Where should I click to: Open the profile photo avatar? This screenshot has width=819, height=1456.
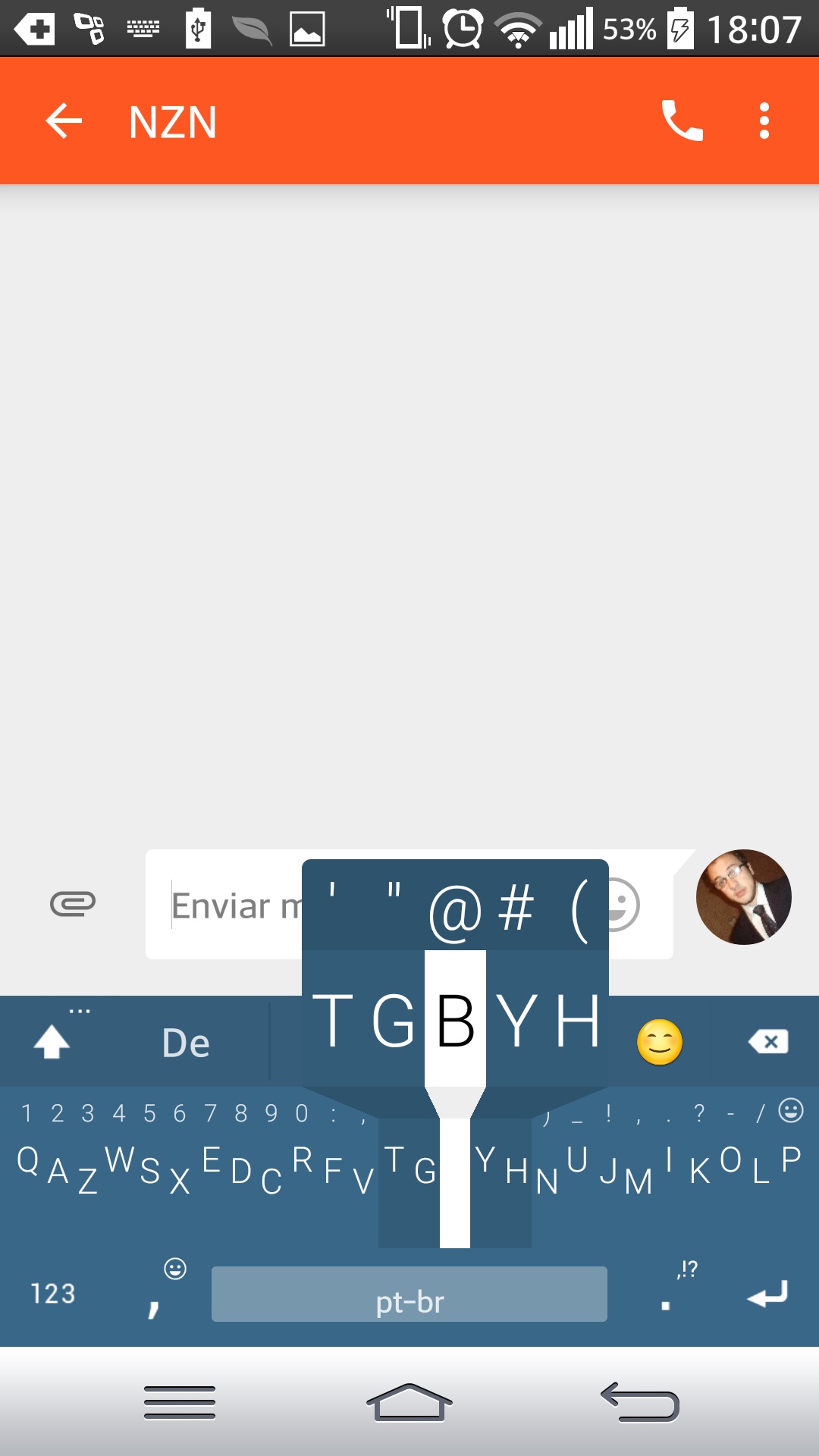743,897
